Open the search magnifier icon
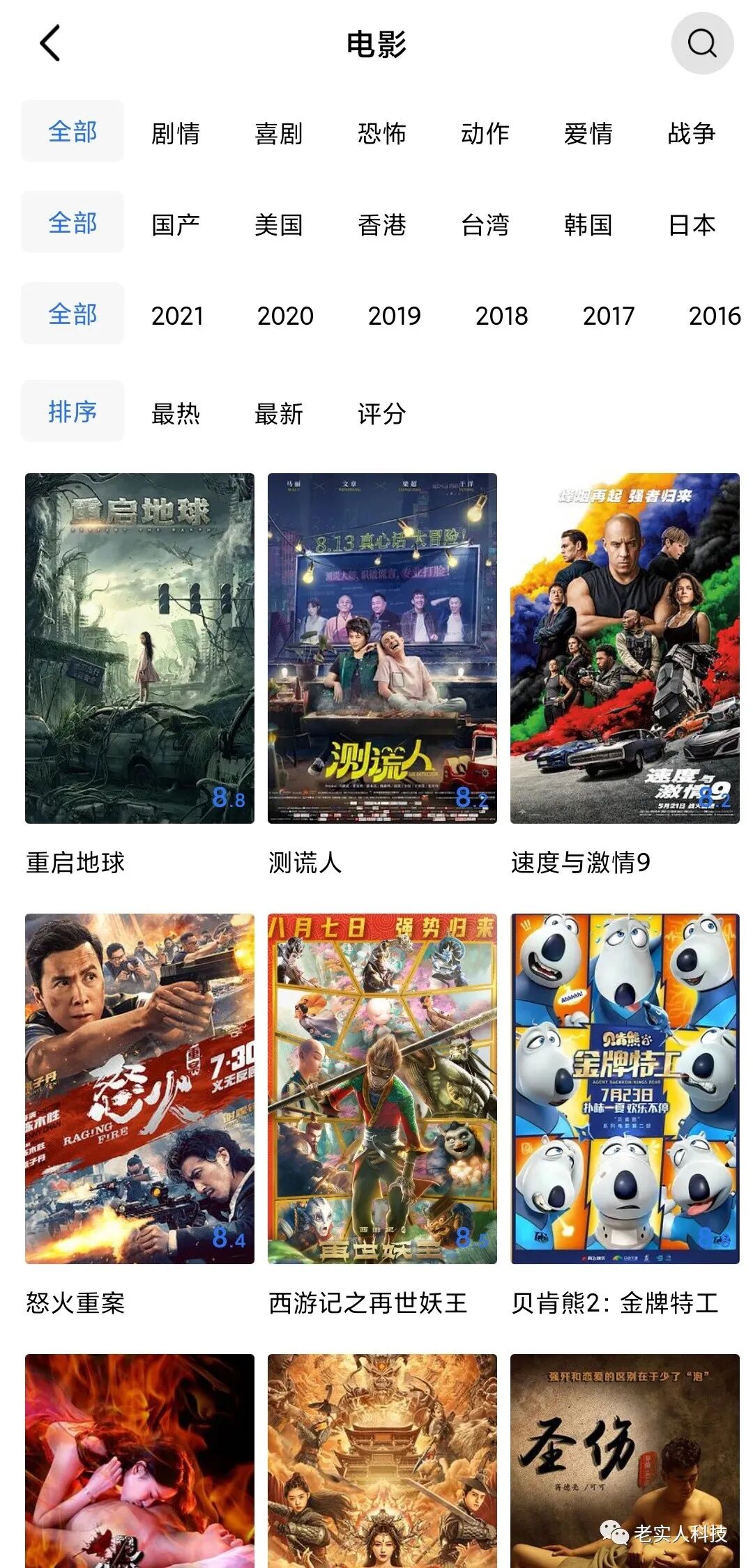Image resolution: width=753 pixels, height=1568 pixels. pos(701,43)
